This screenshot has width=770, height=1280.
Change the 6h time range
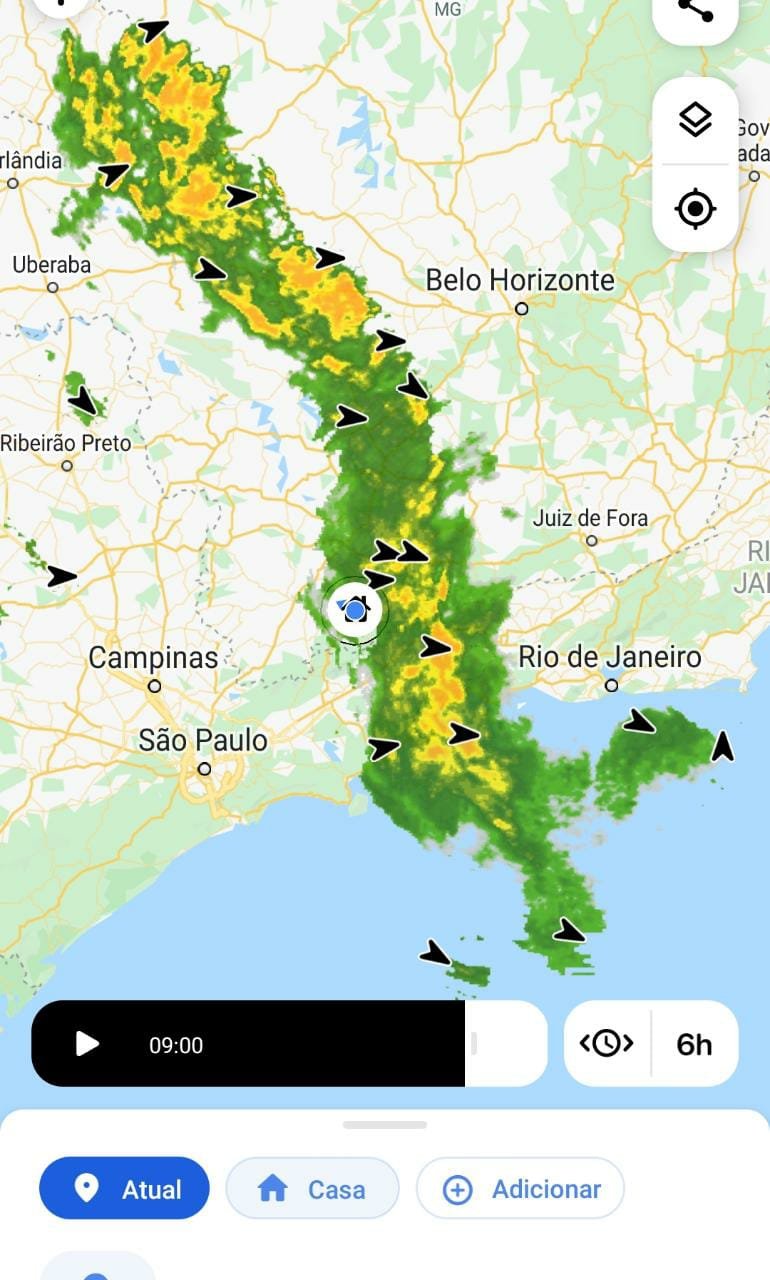(x=695, y=1044)
